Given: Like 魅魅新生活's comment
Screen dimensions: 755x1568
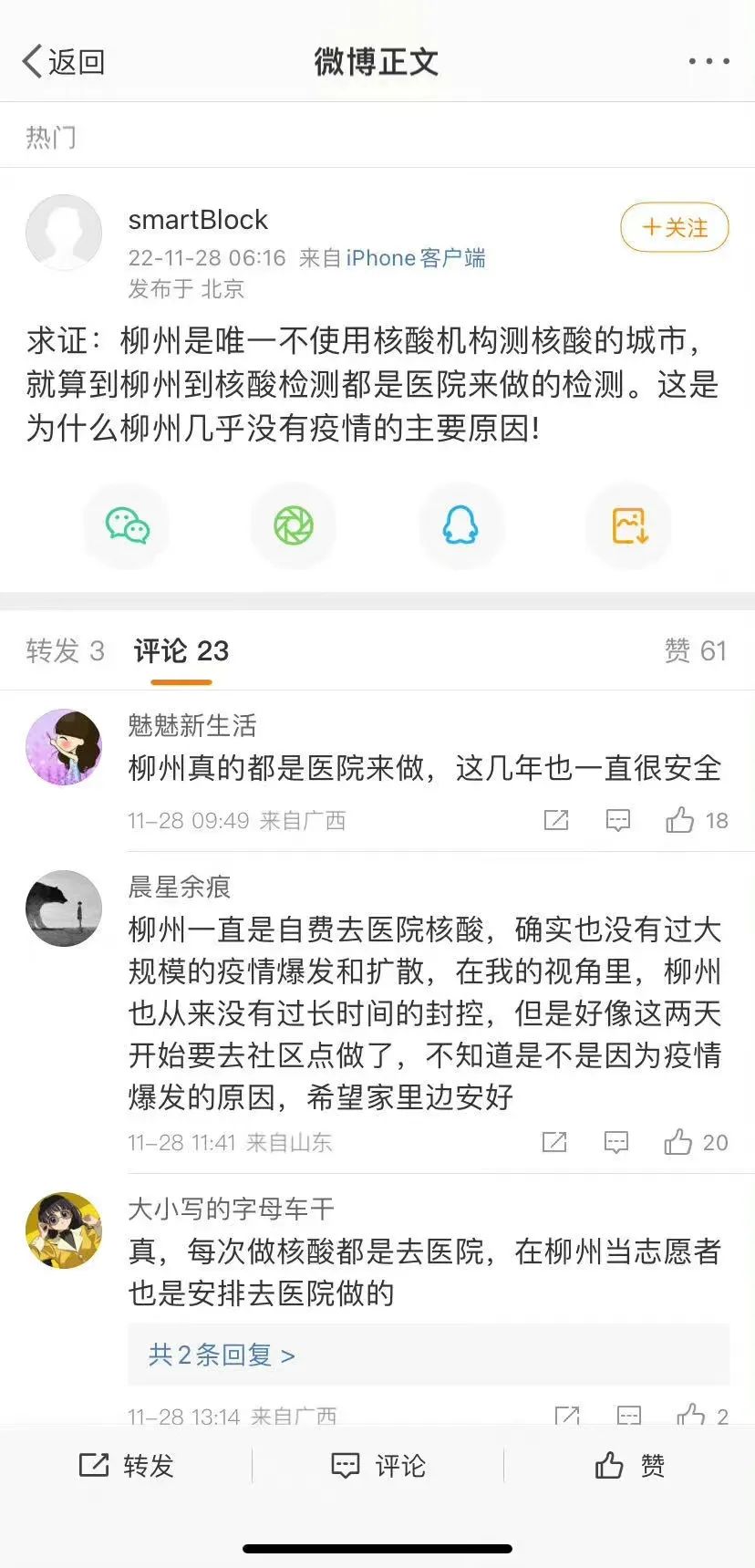Looking at the screenshot, I should [697, 820].
